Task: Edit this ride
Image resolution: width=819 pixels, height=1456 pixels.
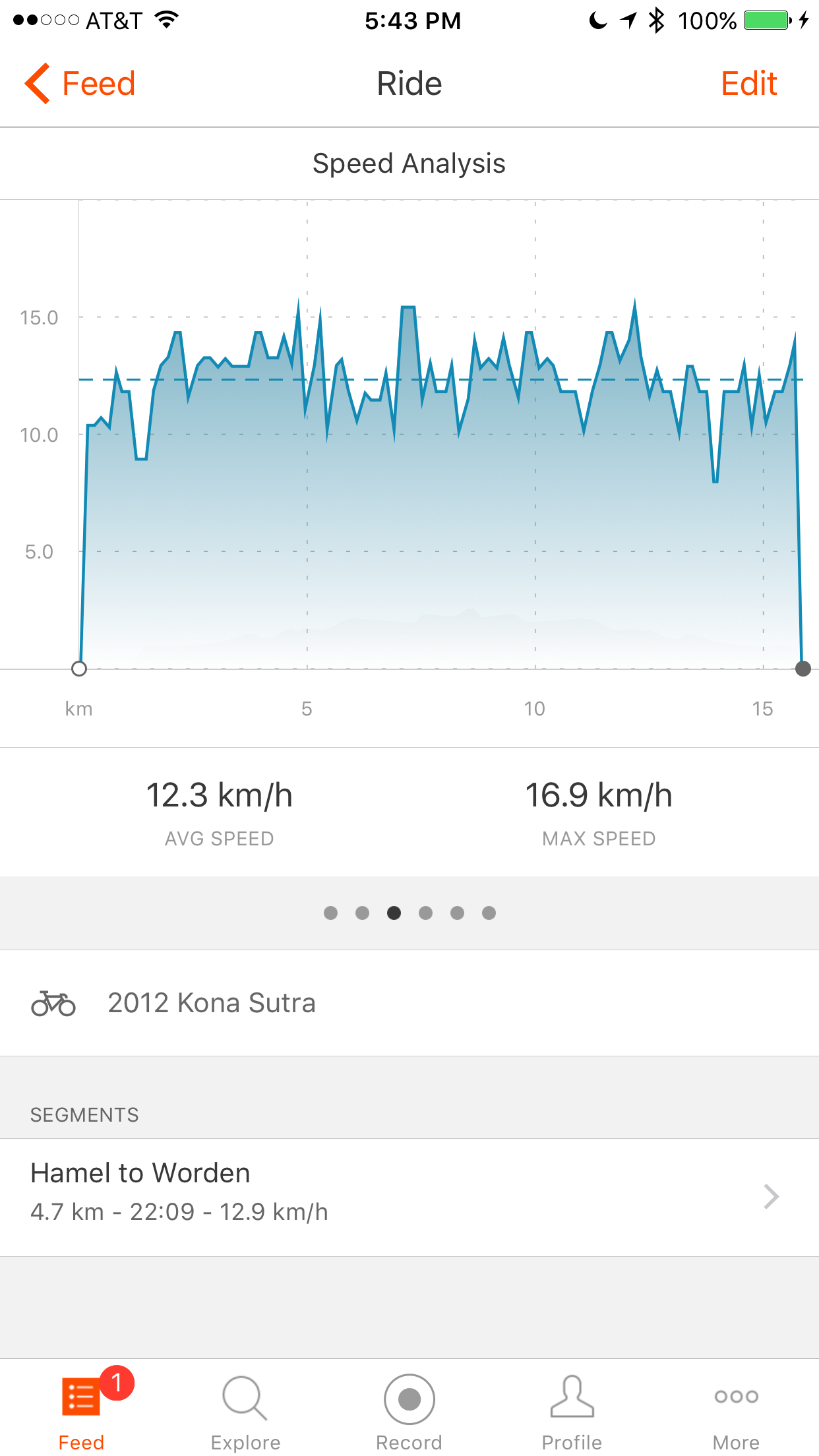Action: [x=748, y=84]
